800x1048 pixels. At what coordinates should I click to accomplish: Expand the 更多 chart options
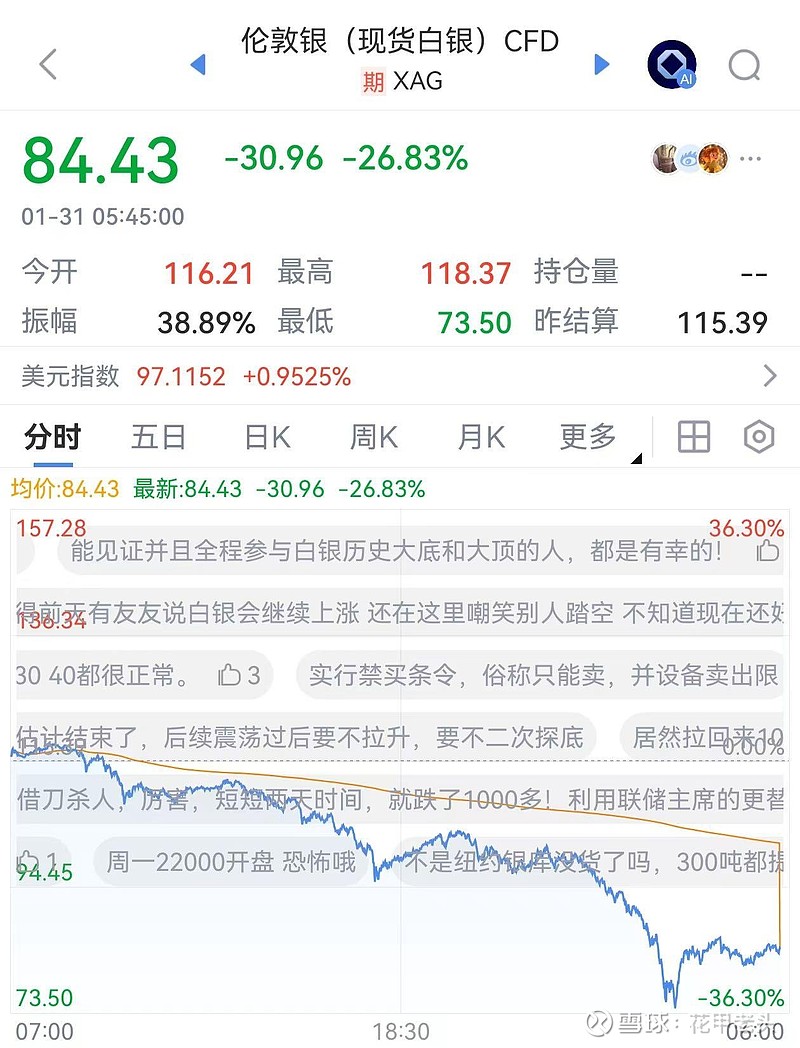(588, 438)
